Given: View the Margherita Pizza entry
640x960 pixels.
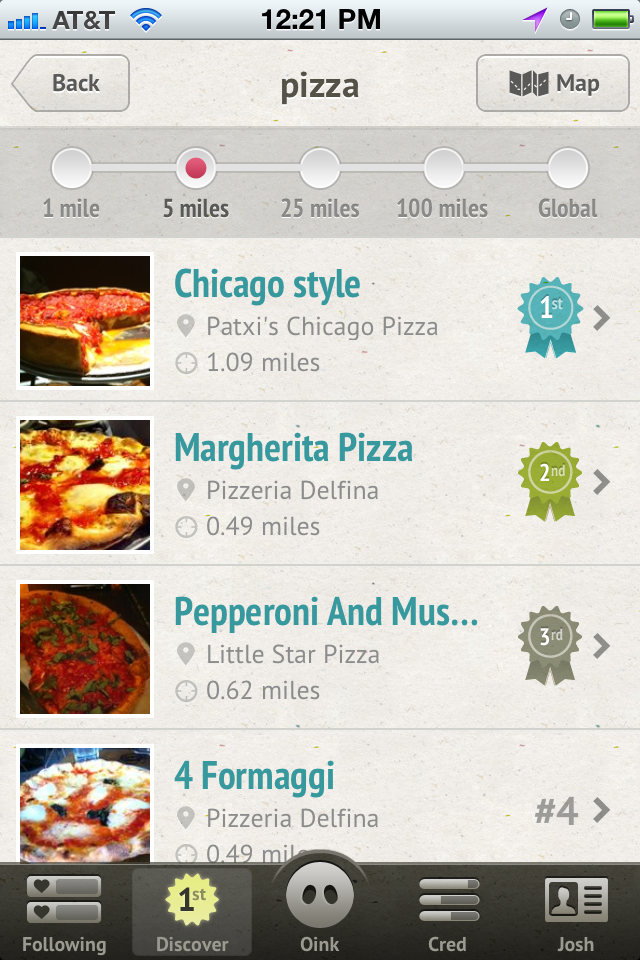Looking at the screenshot, I should 320,484.
